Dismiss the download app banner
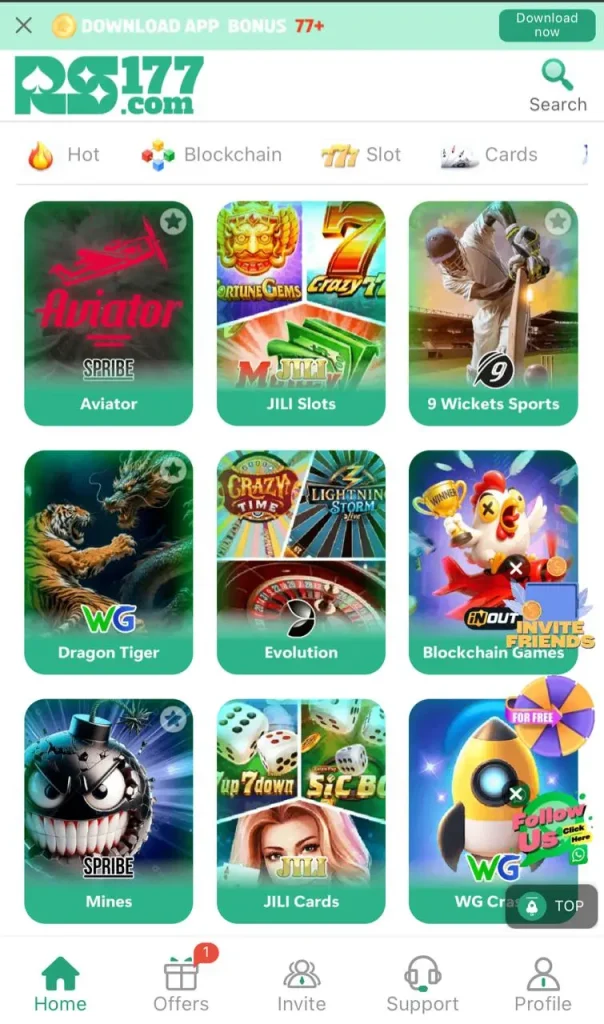Image resolution: width=604 pixels, height=1024 pixels. (x=24, y=25)
